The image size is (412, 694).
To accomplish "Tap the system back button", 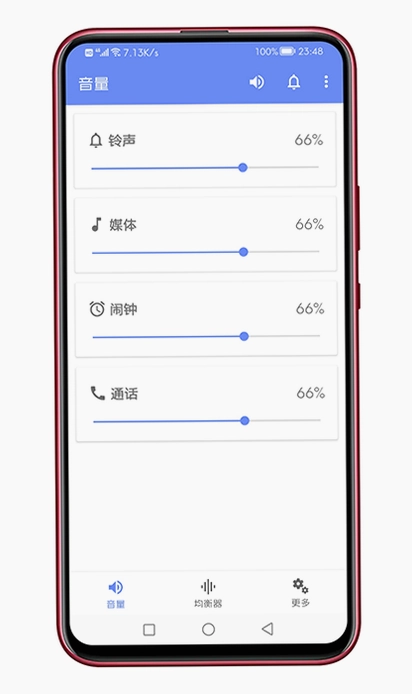I will 267,628.
